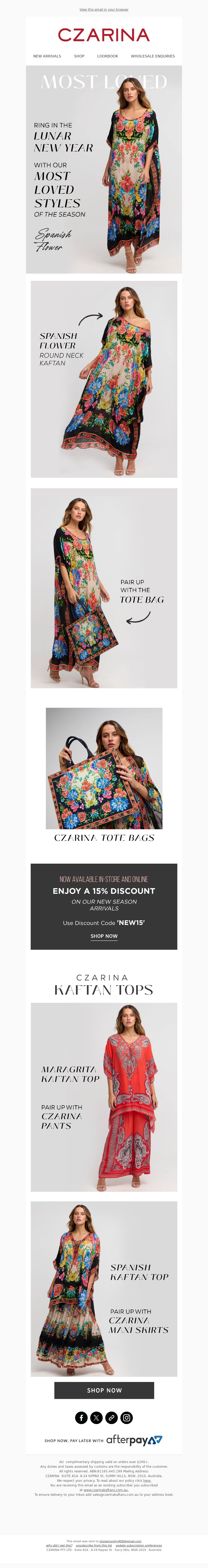
Task: Tap the underlined Shop Now link in the discount banner
Action: click(104, 936)
